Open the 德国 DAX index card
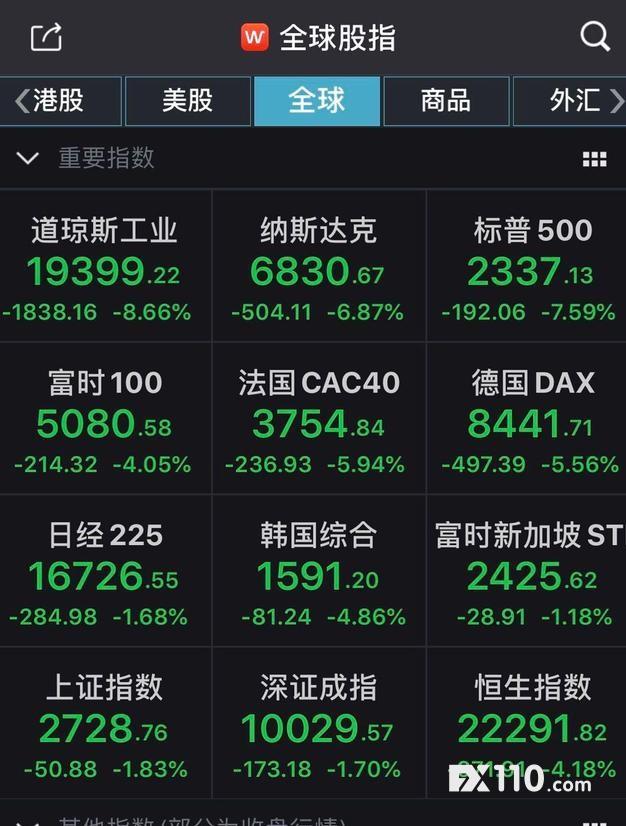This screenshot has height=826, width=626. pos(530,420)
